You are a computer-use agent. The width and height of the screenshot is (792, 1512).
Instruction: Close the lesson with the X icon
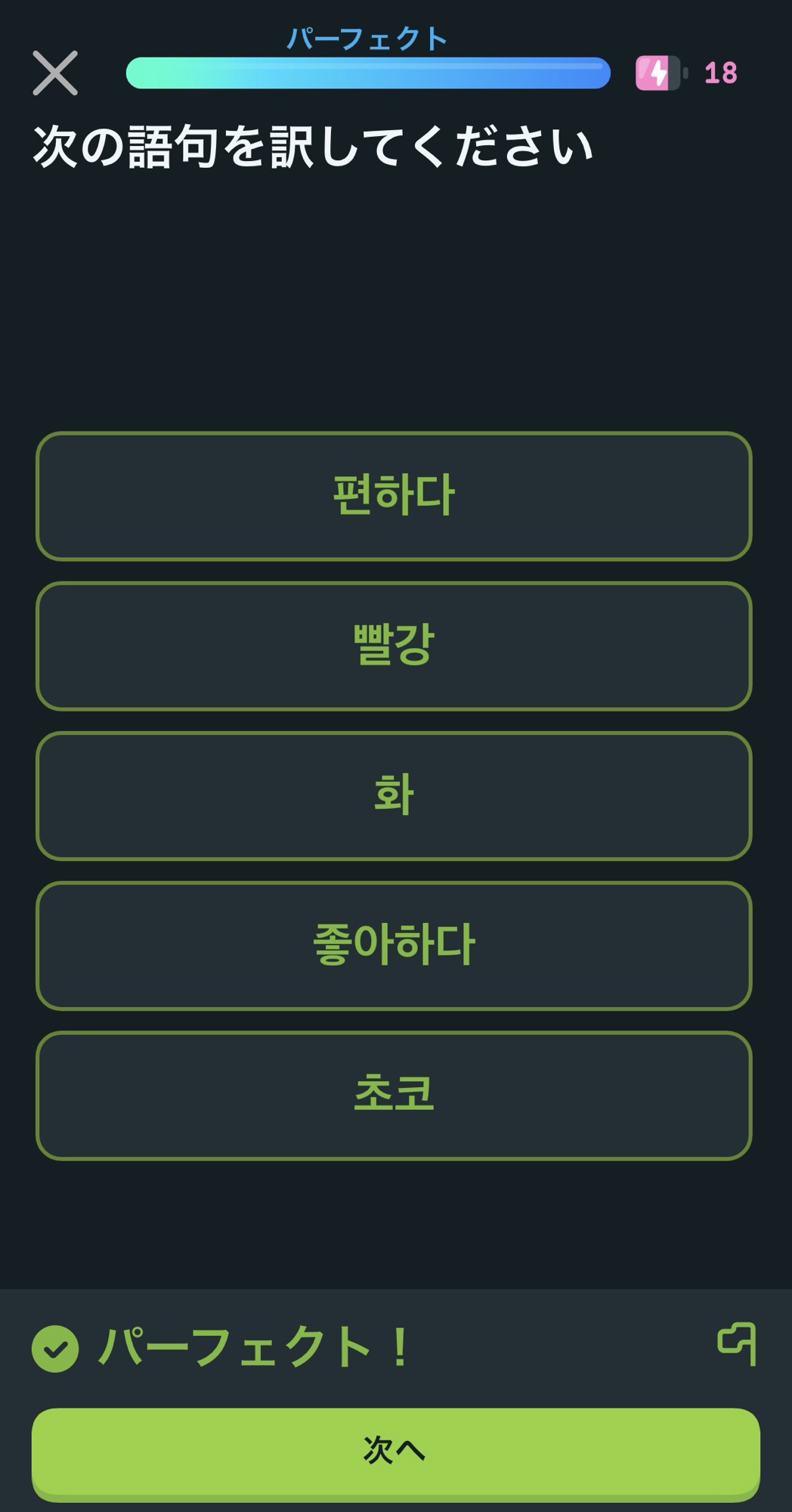click(55, 73)
